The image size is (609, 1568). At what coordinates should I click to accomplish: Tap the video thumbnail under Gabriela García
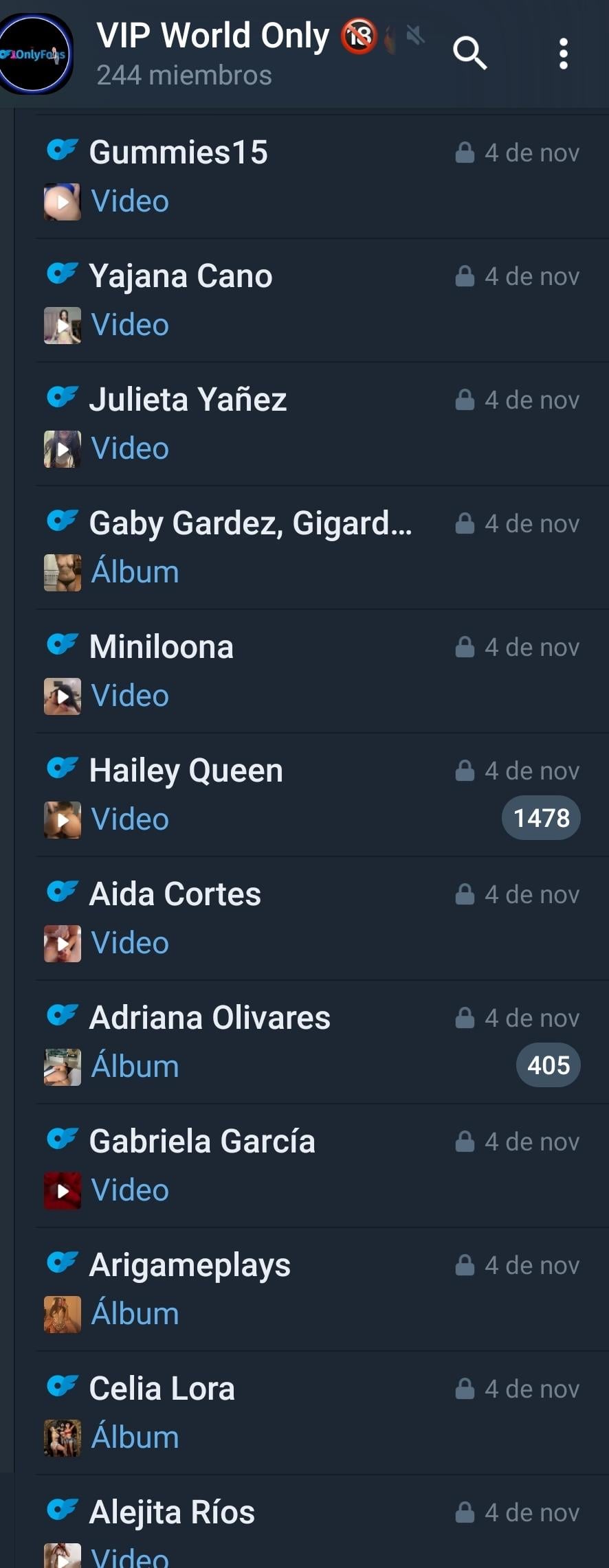[63, 1190]
